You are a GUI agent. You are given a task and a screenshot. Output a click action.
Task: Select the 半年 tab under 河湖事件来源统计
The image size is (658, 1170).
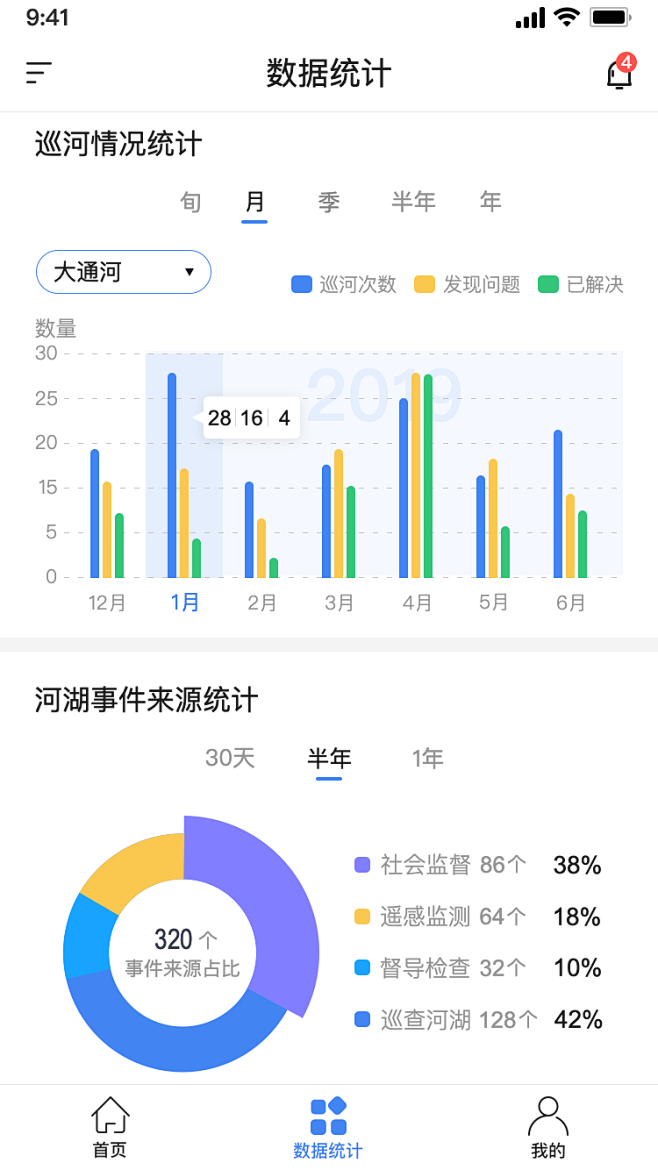tap(329, 759)
